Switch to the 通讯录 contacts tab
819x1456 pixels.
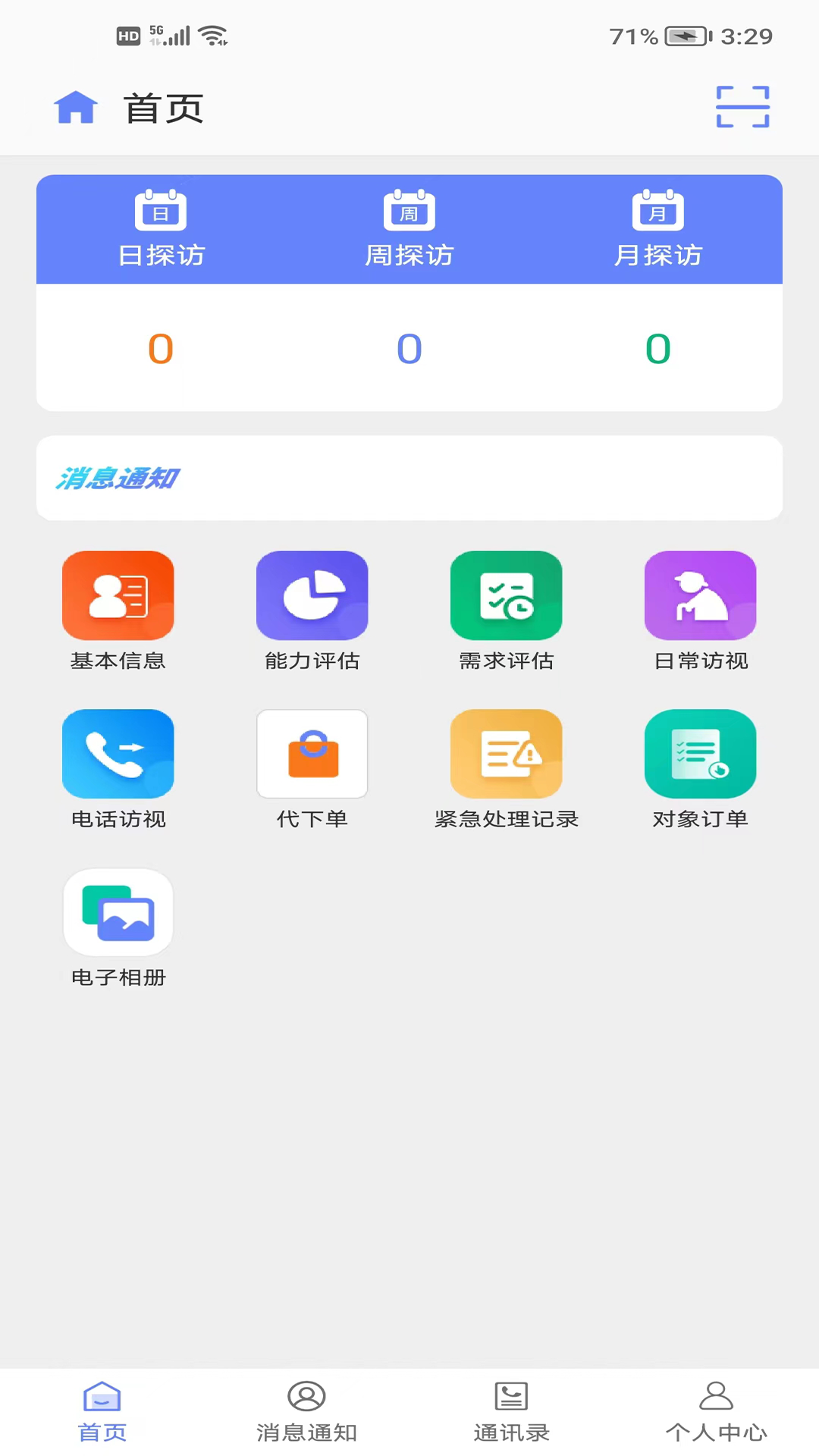[x=511, y=1411]
